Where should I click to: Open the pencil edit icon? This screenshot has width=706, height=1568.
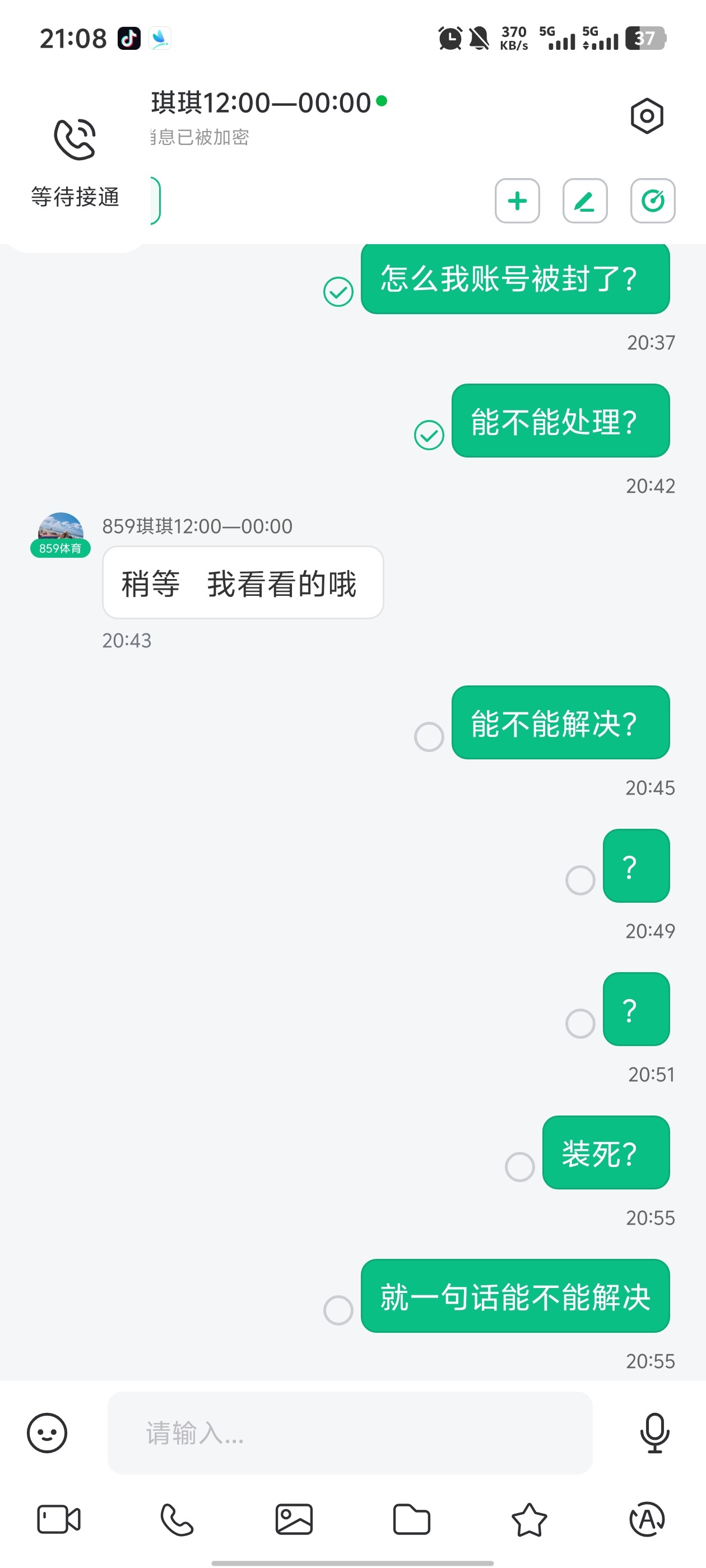pos(585,200)
